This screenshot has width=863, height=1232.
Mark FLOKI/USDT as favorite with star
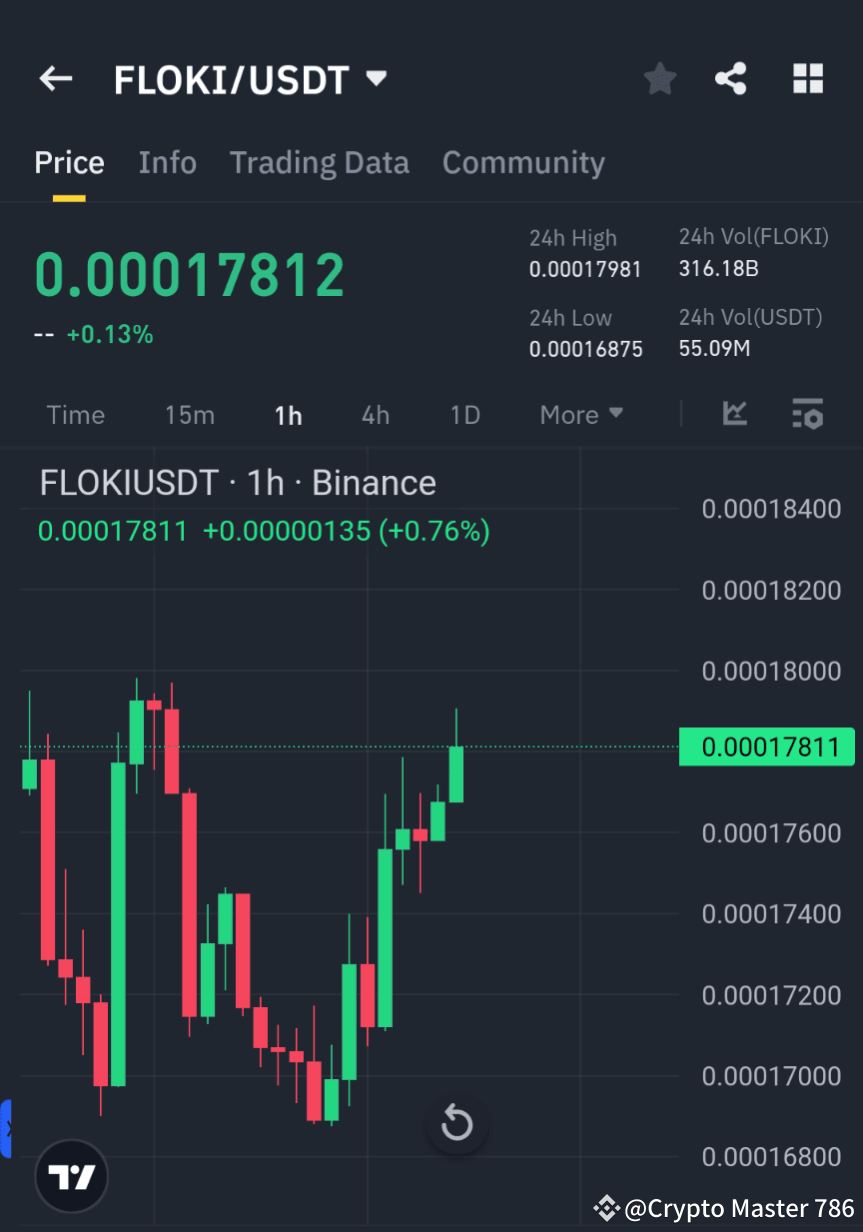pyautogui.click(x=659, y=79)
